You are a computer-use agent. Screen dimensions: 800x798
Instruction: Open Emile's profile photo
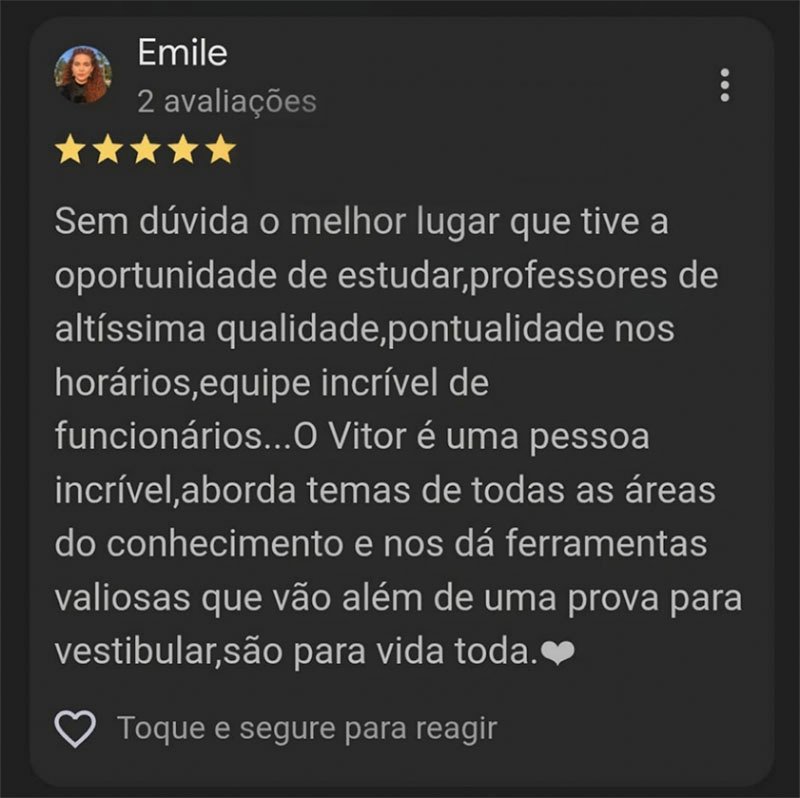coord(83,75)
